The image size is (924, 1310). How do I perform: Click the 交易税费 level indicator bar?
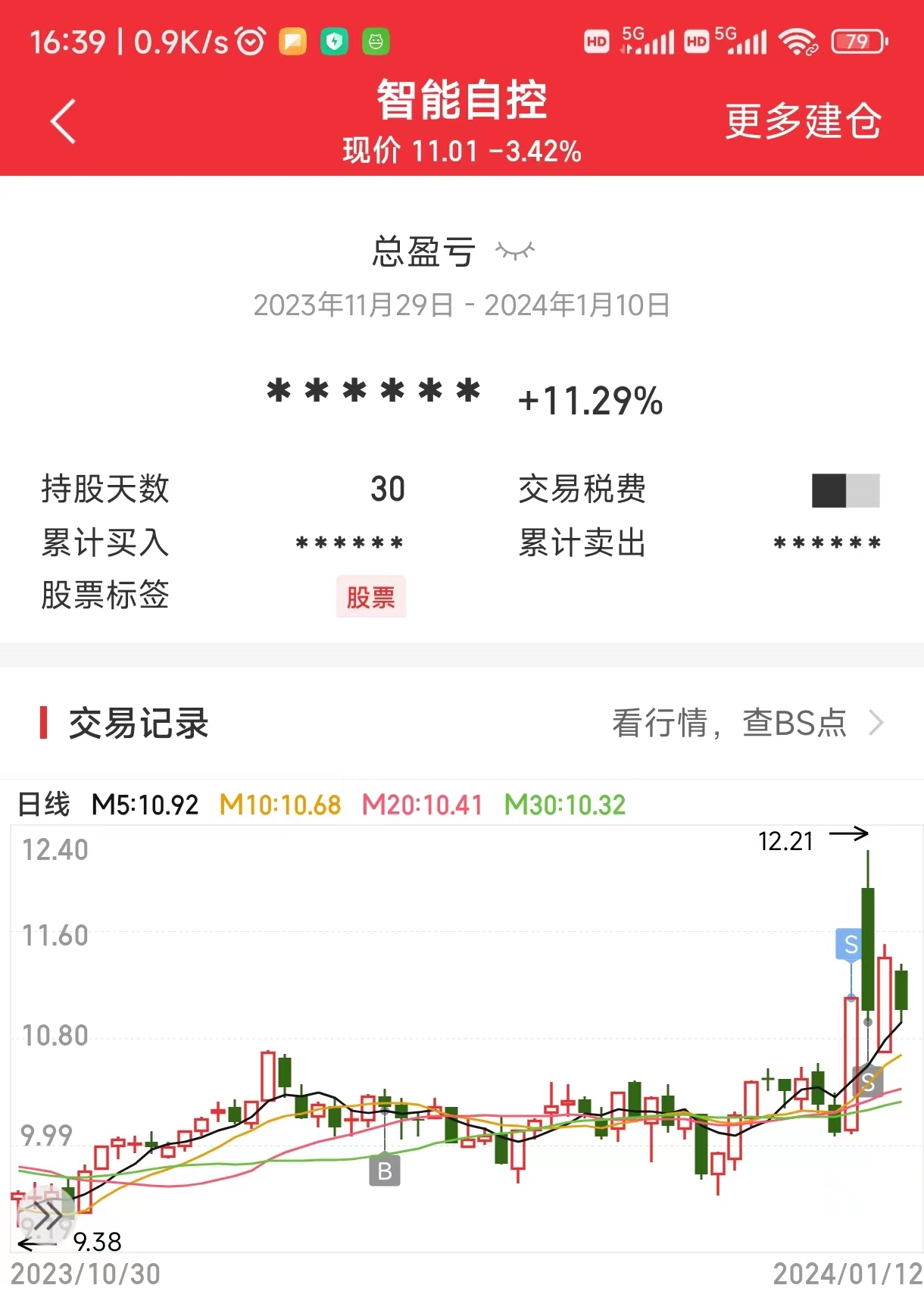point(846,490)
